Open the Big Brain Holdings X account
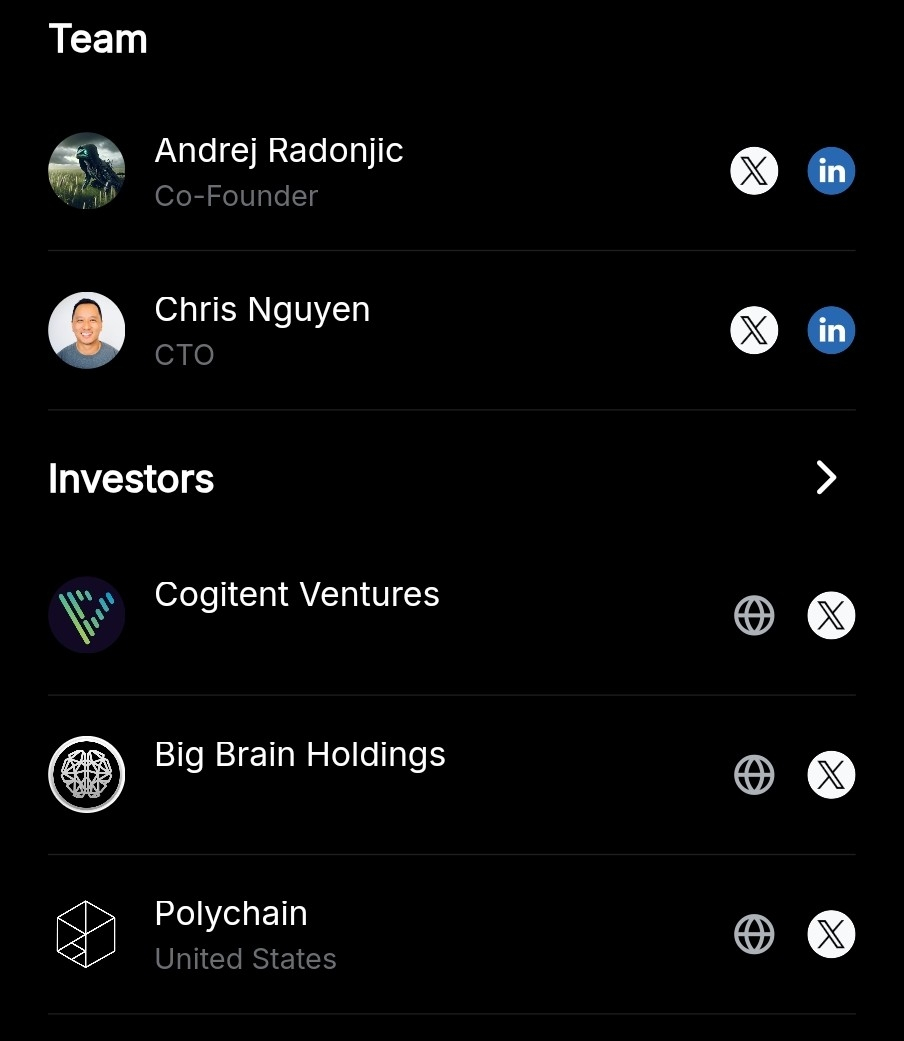904x1041 pixels. (831, 775)
